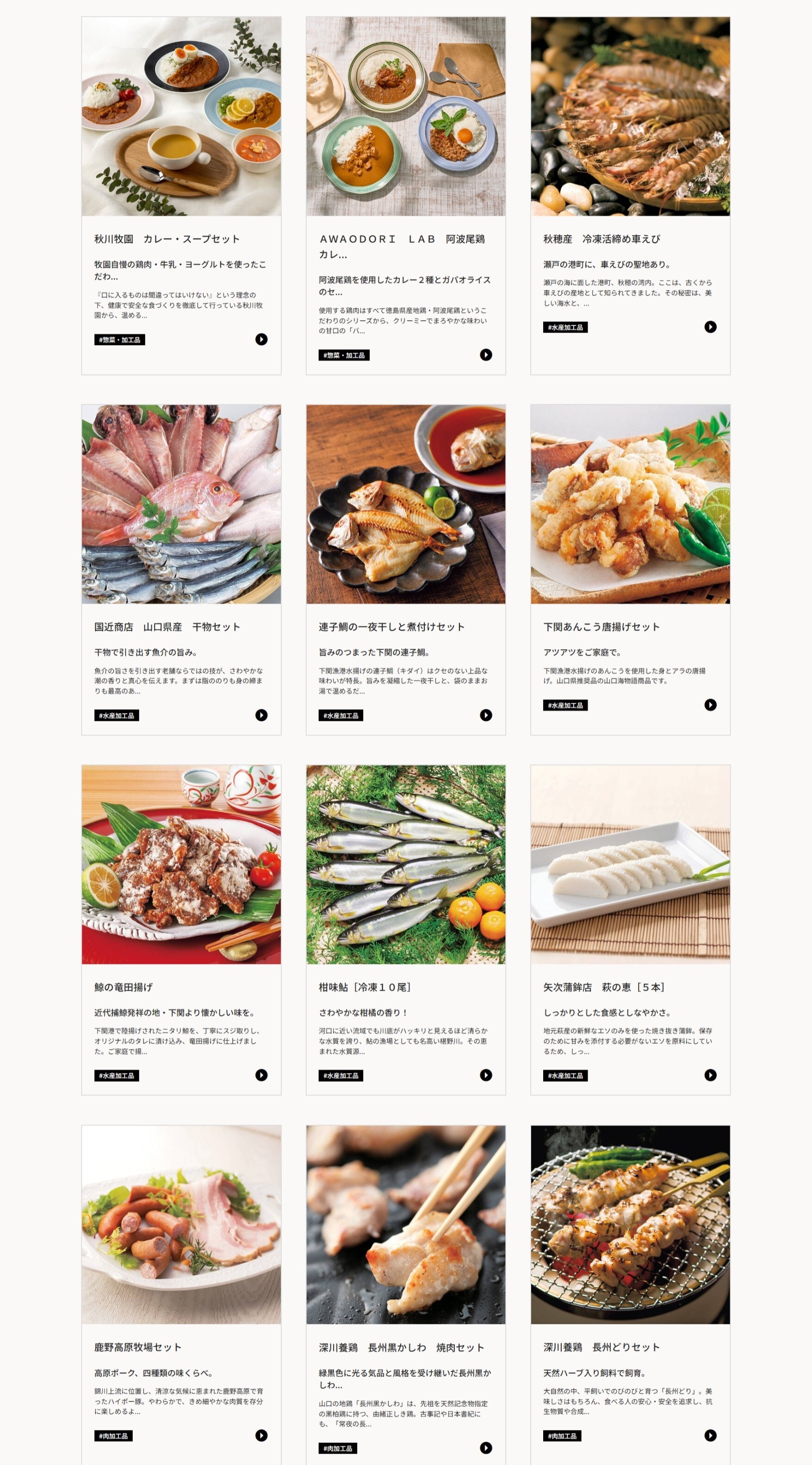This screenshot has height=1465, width=812.
Task: Filter by #肉加工品 tag under 鹿野高原牧場セット
Action: click(x=113, y=1436)
